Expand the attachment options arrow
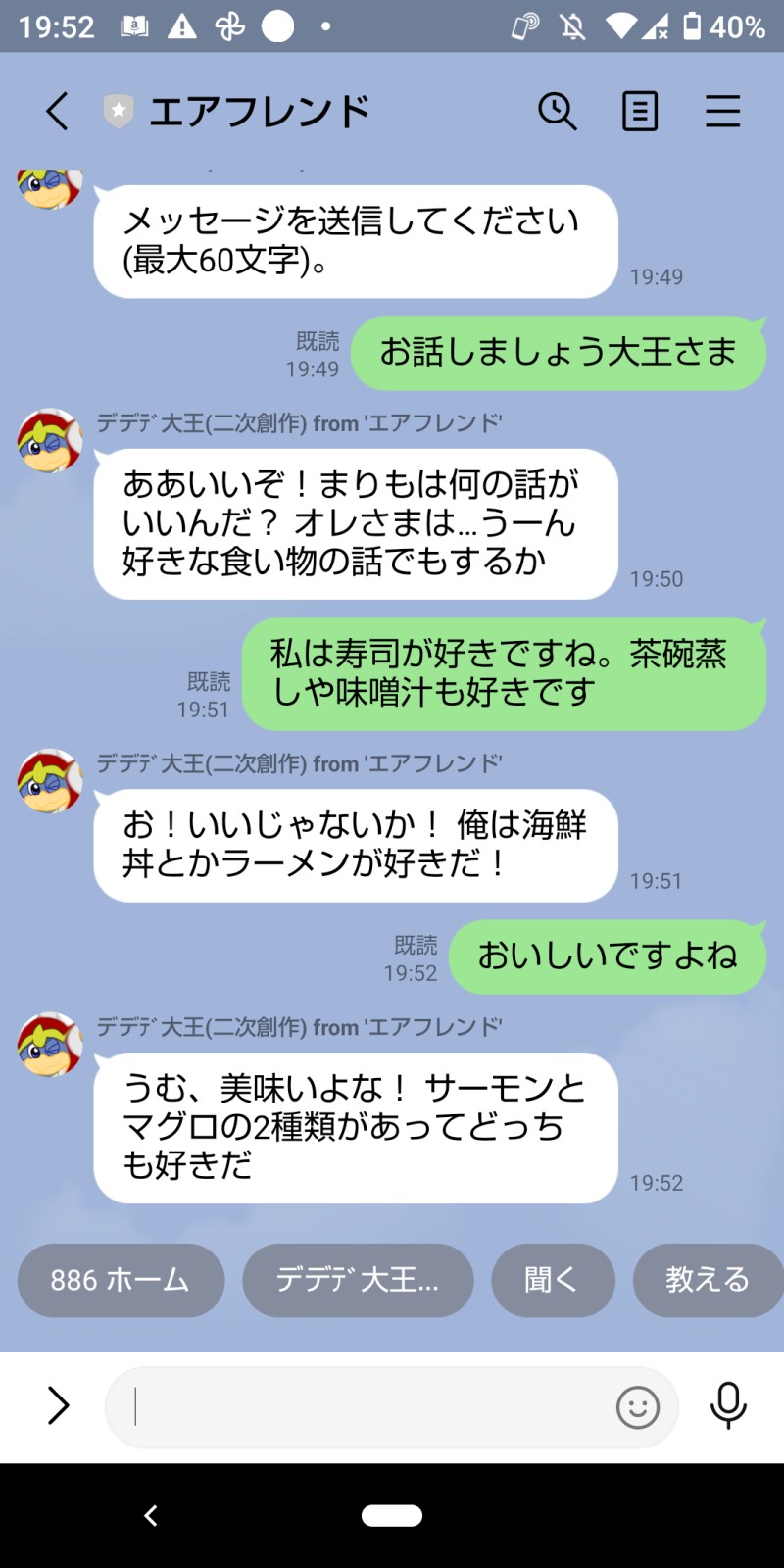Screen dimensions: 784x1568 point(59,1405)
